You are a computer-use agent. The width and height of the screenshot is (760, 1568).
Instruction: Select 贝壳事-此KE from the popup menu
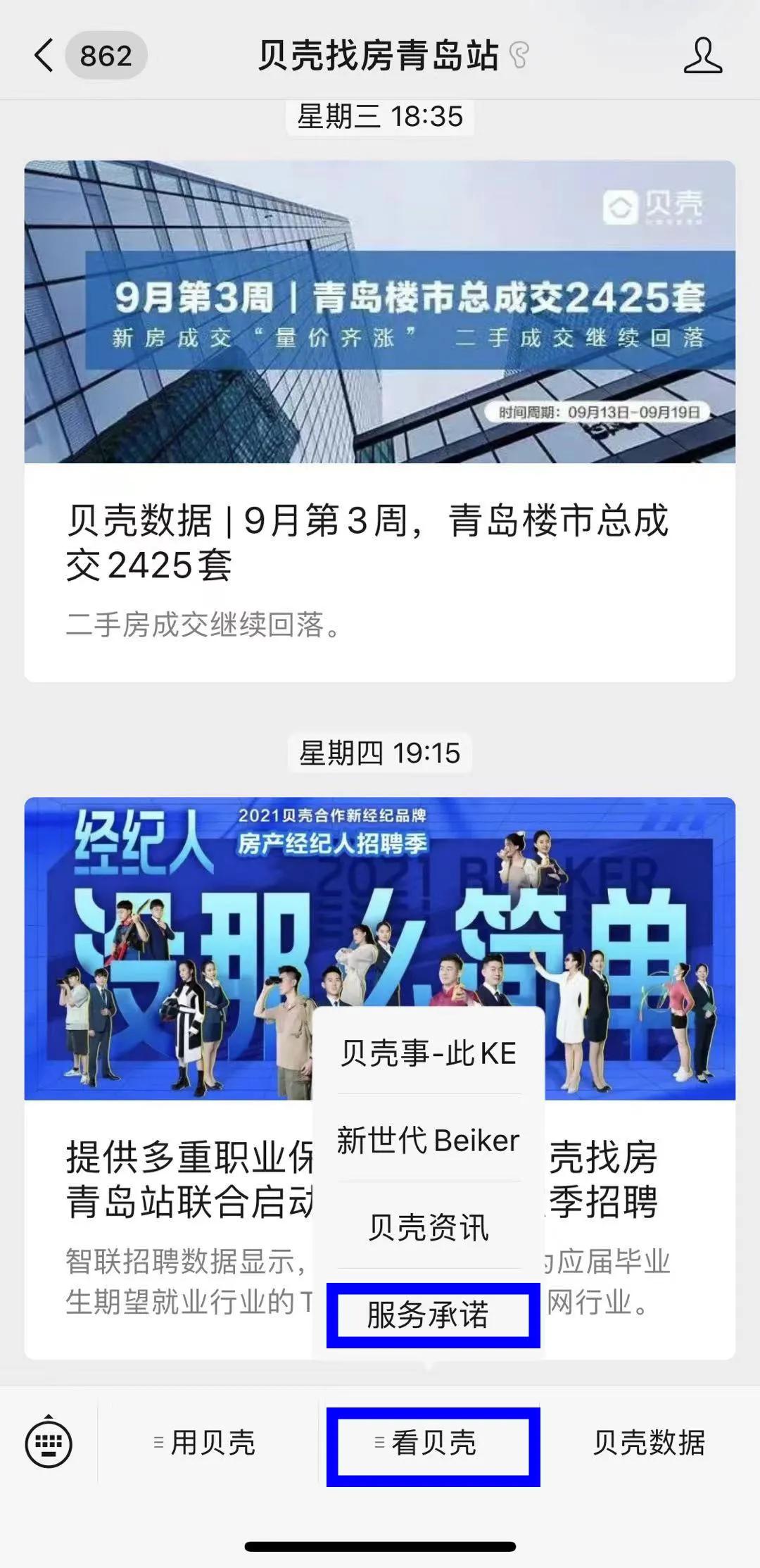click(x=429, y=1053)
